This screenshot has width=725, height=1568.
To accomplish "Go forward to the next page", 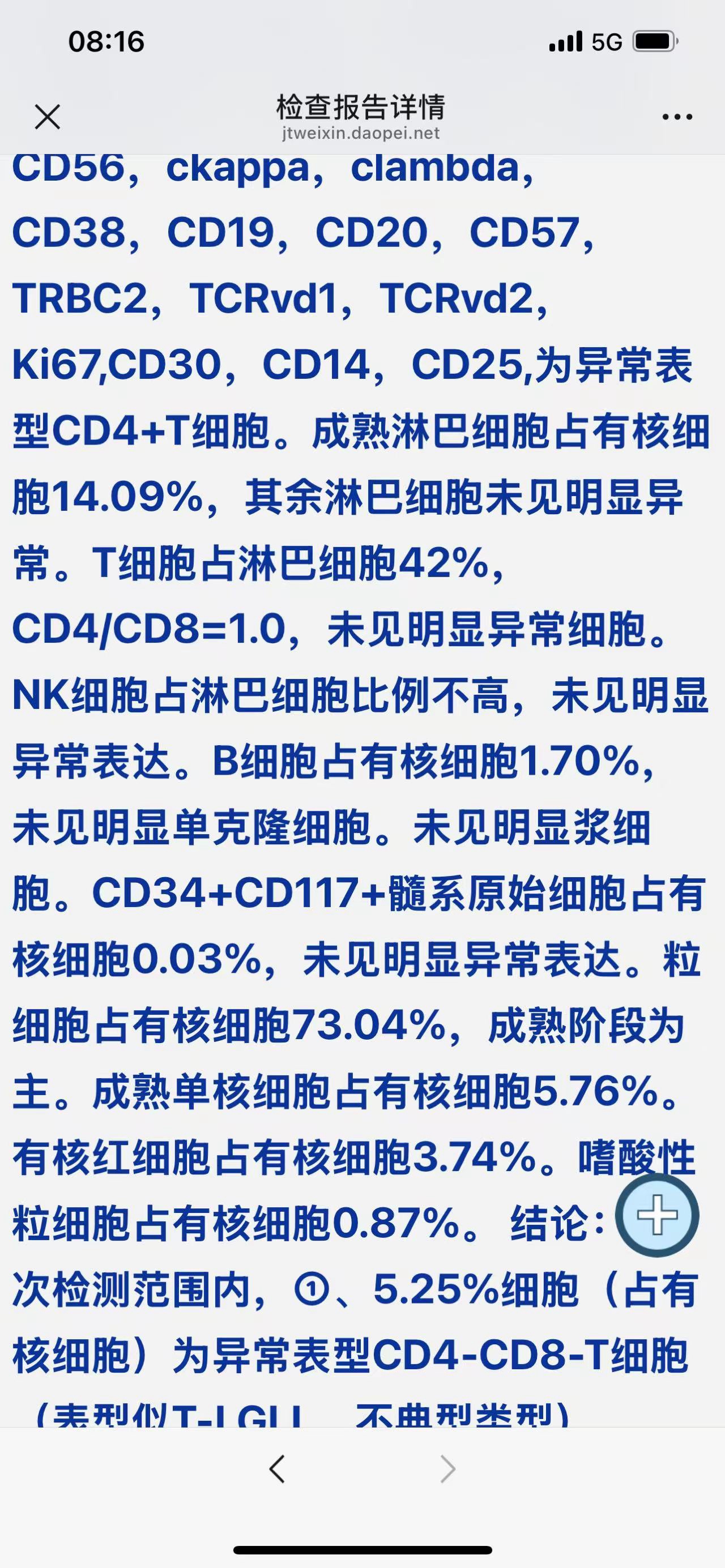I will (x=447, y=1469).
